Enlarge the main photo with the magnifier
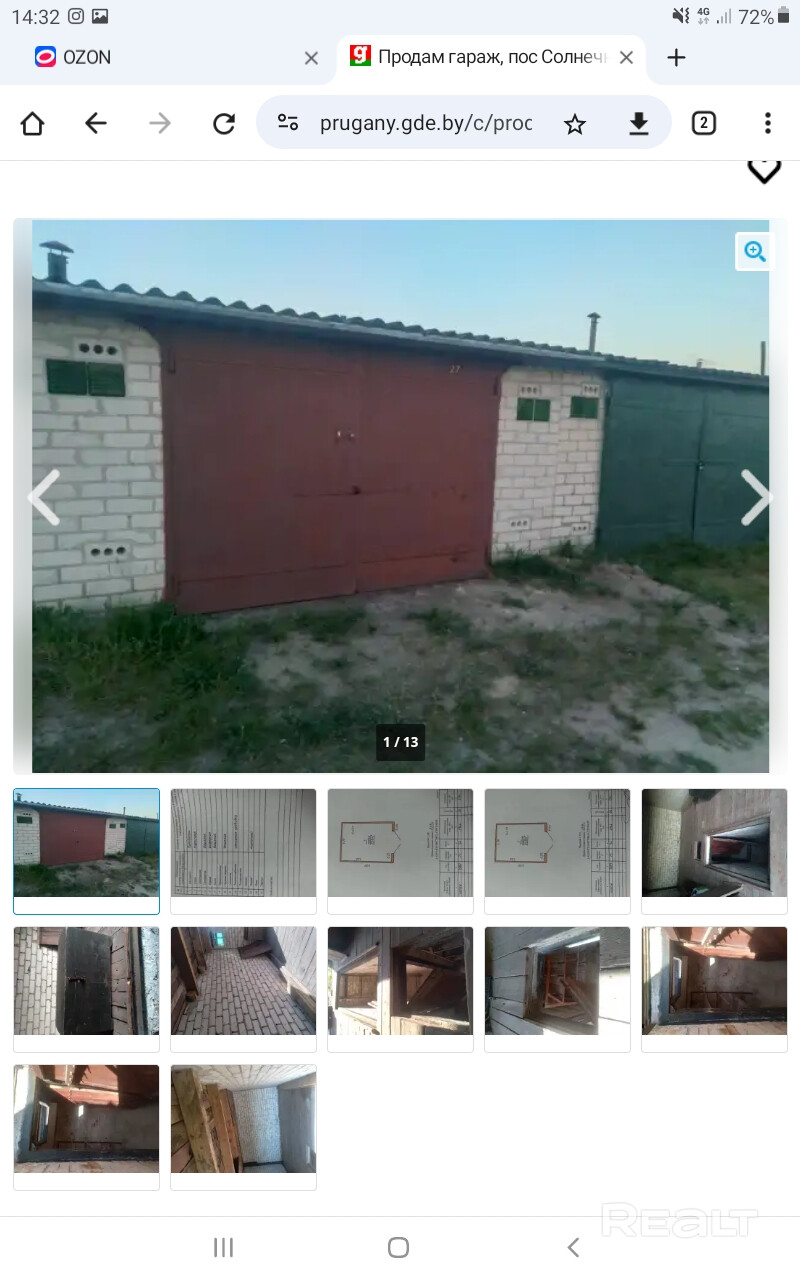800x1280 pixels. (x=755, y=251)
